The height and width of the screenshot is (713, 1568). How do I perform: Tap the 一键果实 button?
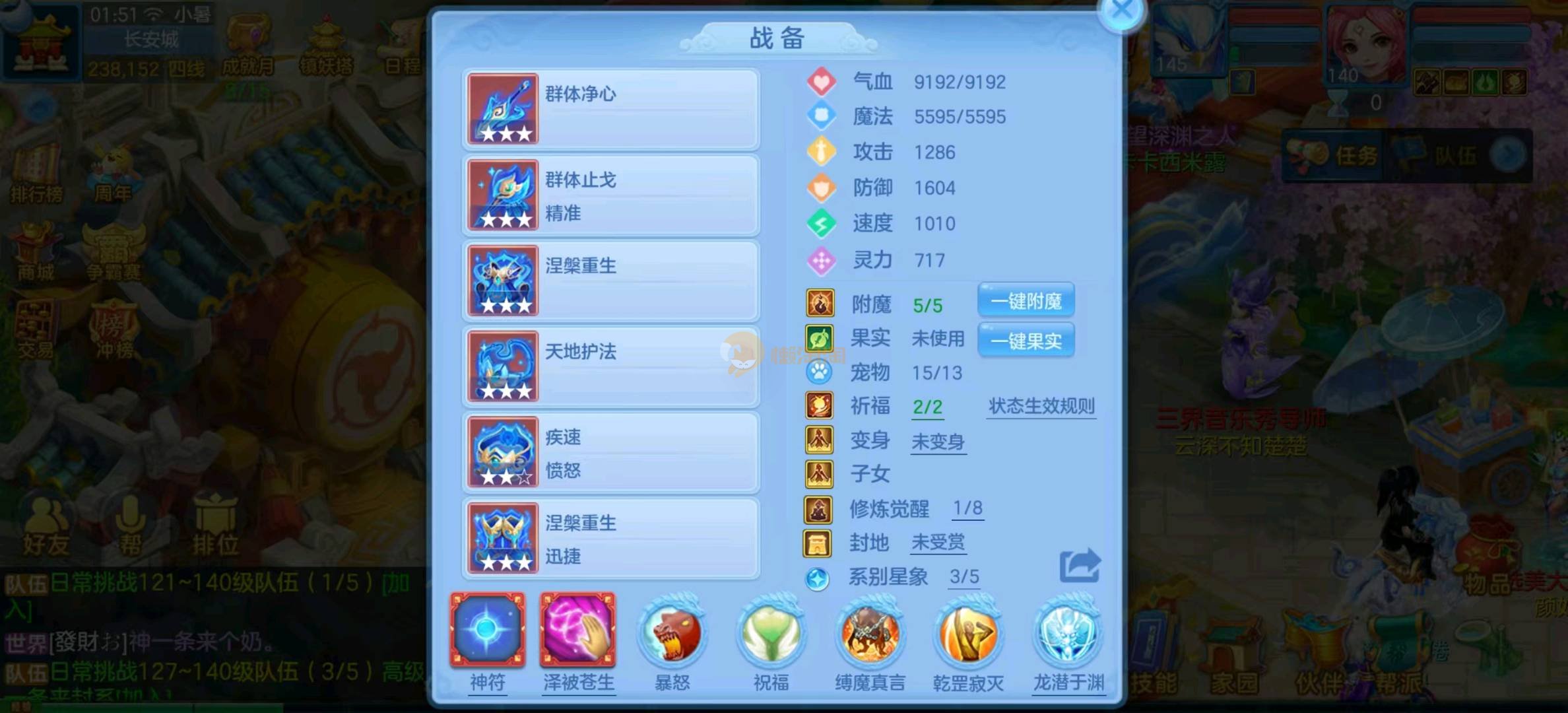(x=1026, y=341)
